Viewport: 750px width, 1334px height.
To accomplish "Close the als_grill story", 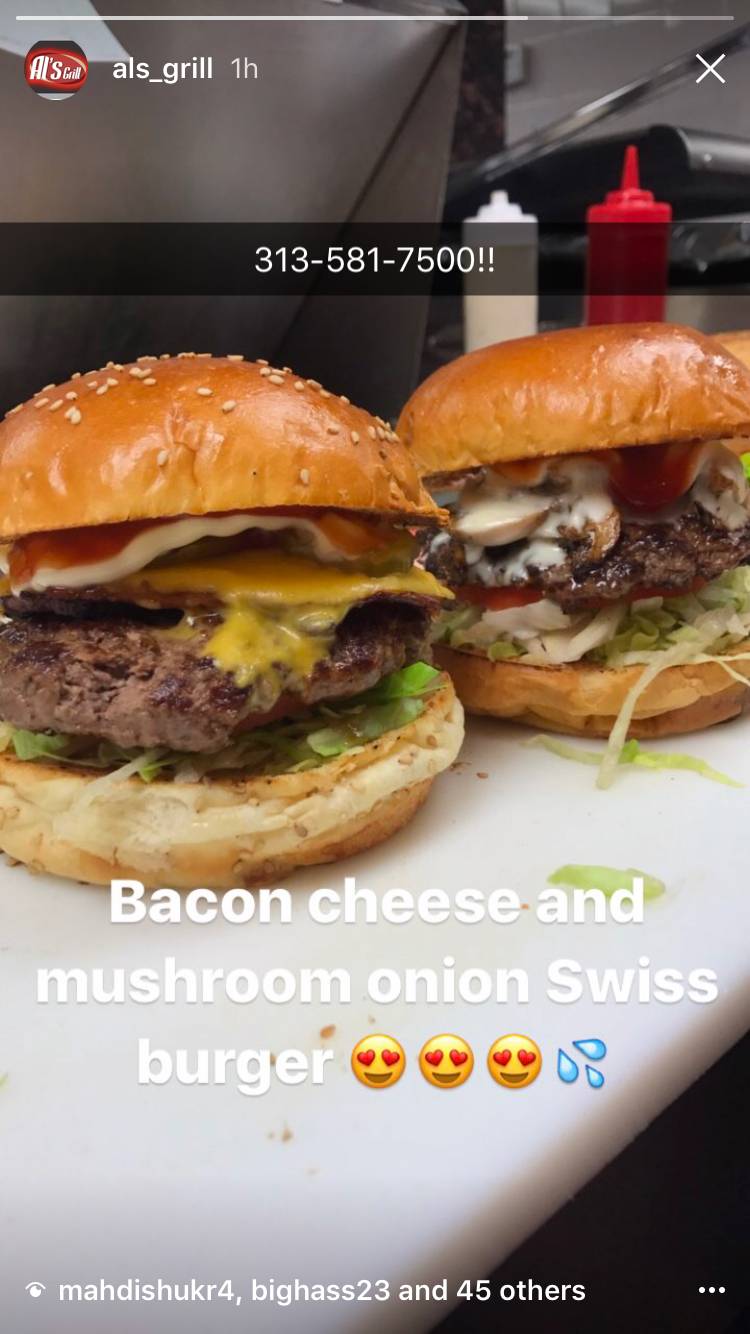I will pos(710,69).
